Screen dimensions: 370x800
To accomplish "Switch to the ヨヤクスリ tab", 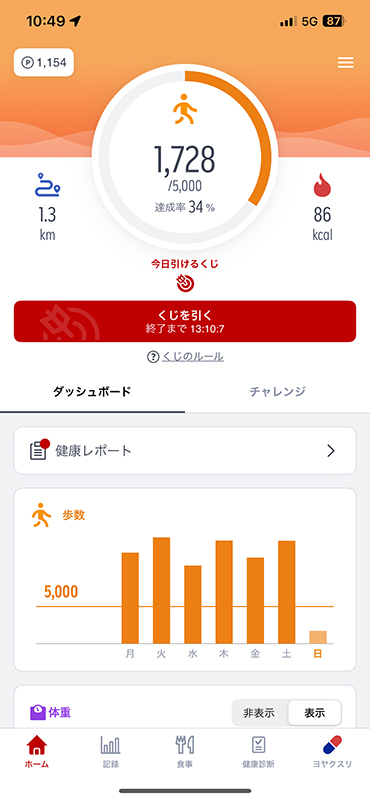I will (332, 752).
